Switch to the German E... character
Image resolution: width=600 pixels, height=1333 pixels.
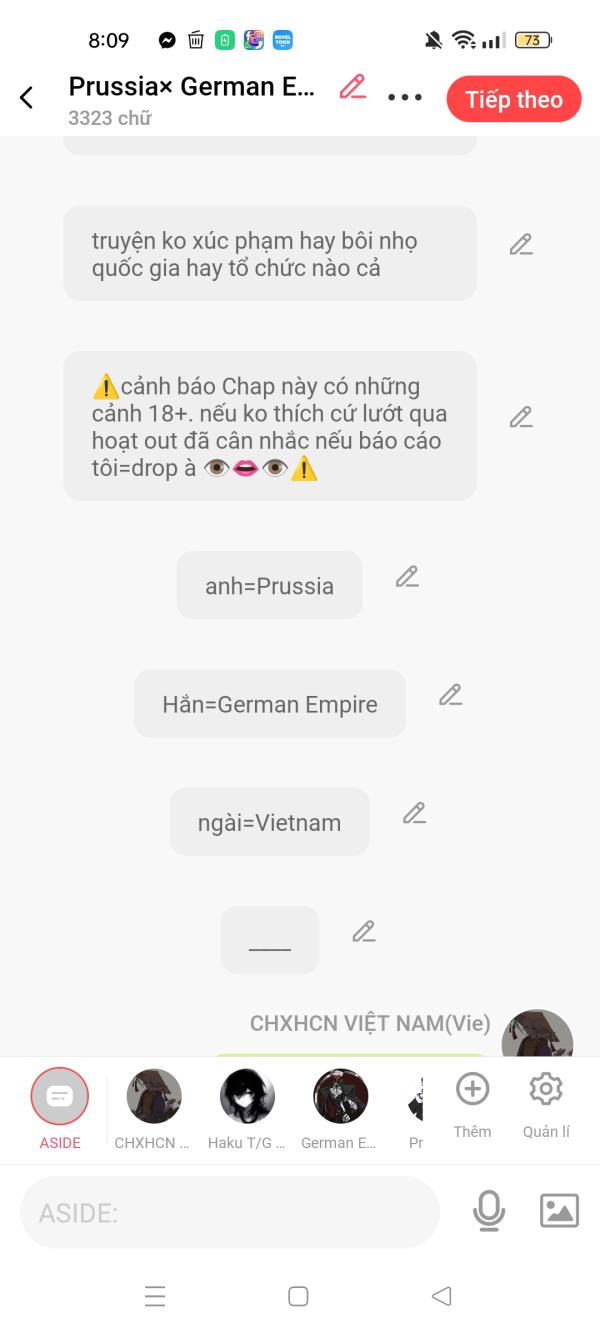[340, 1108]
